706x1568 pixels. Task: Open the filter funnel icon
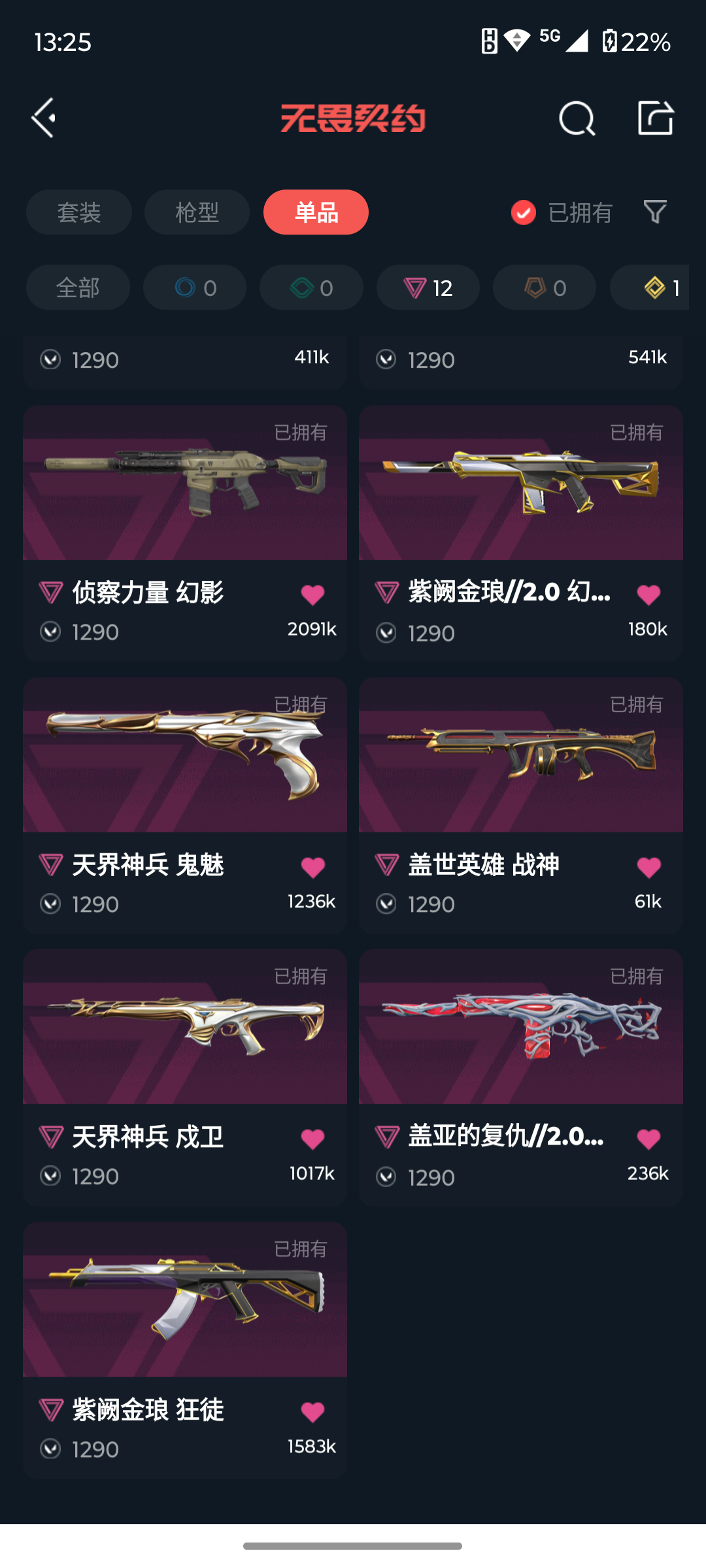[655, 212]
